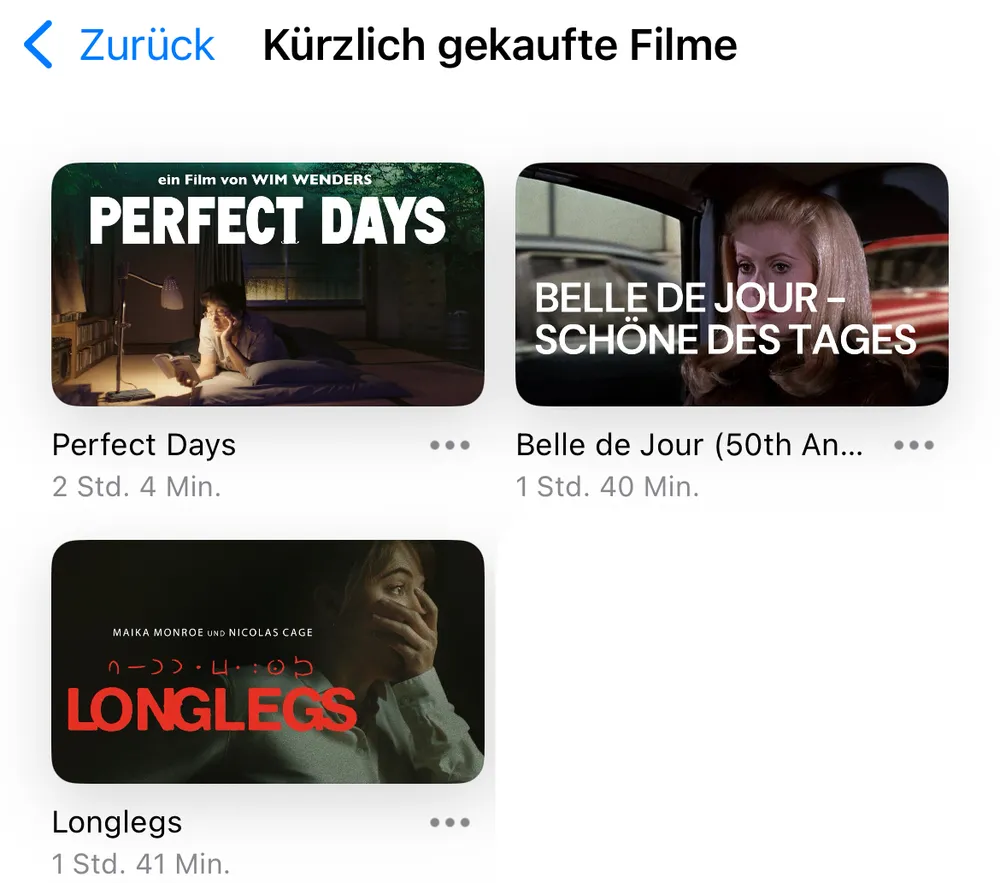
Task: Open the Perfect Days movie tile
Action: (x=268, y=284)
